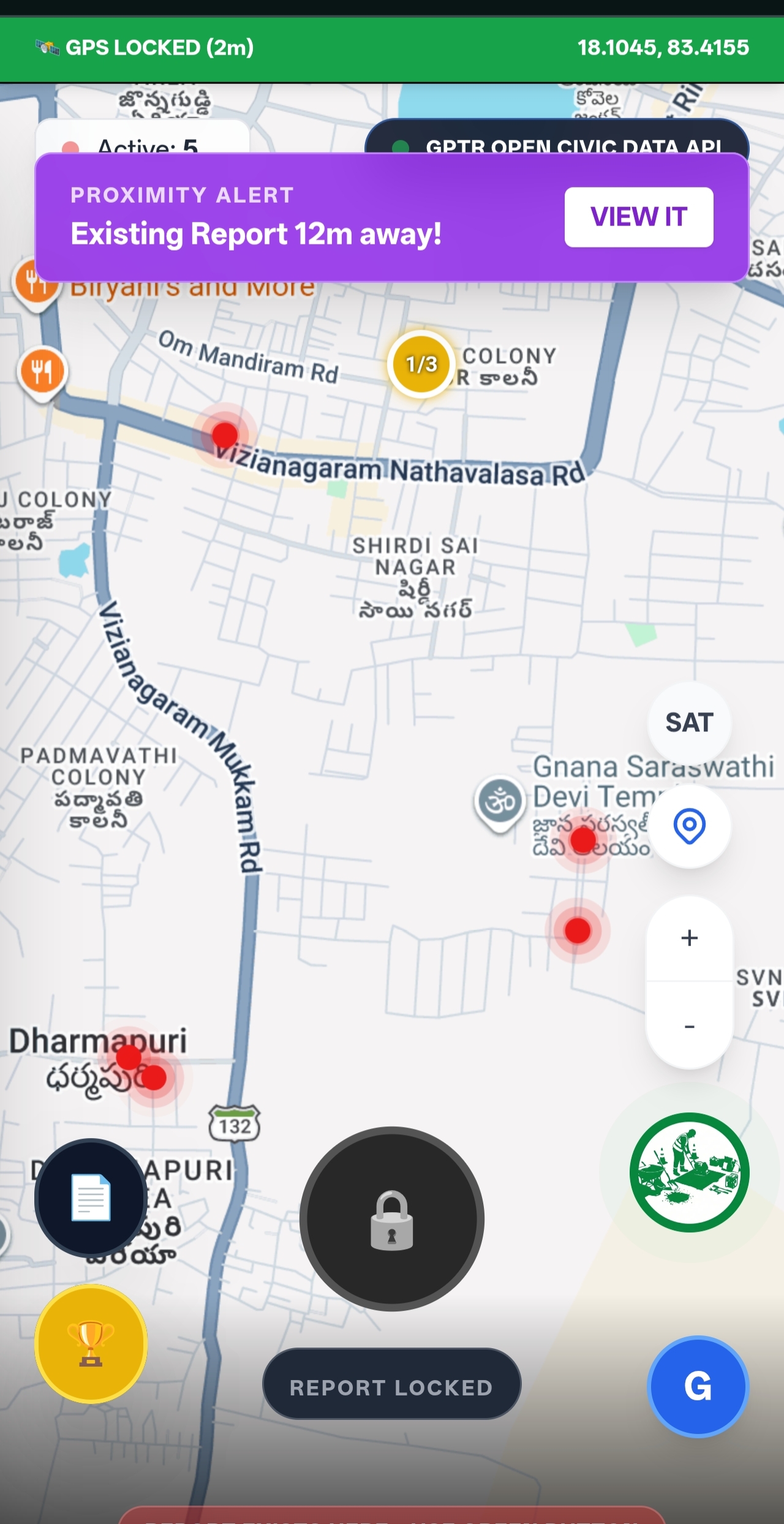Switch map to SAT satellite view

click(689, 723)
